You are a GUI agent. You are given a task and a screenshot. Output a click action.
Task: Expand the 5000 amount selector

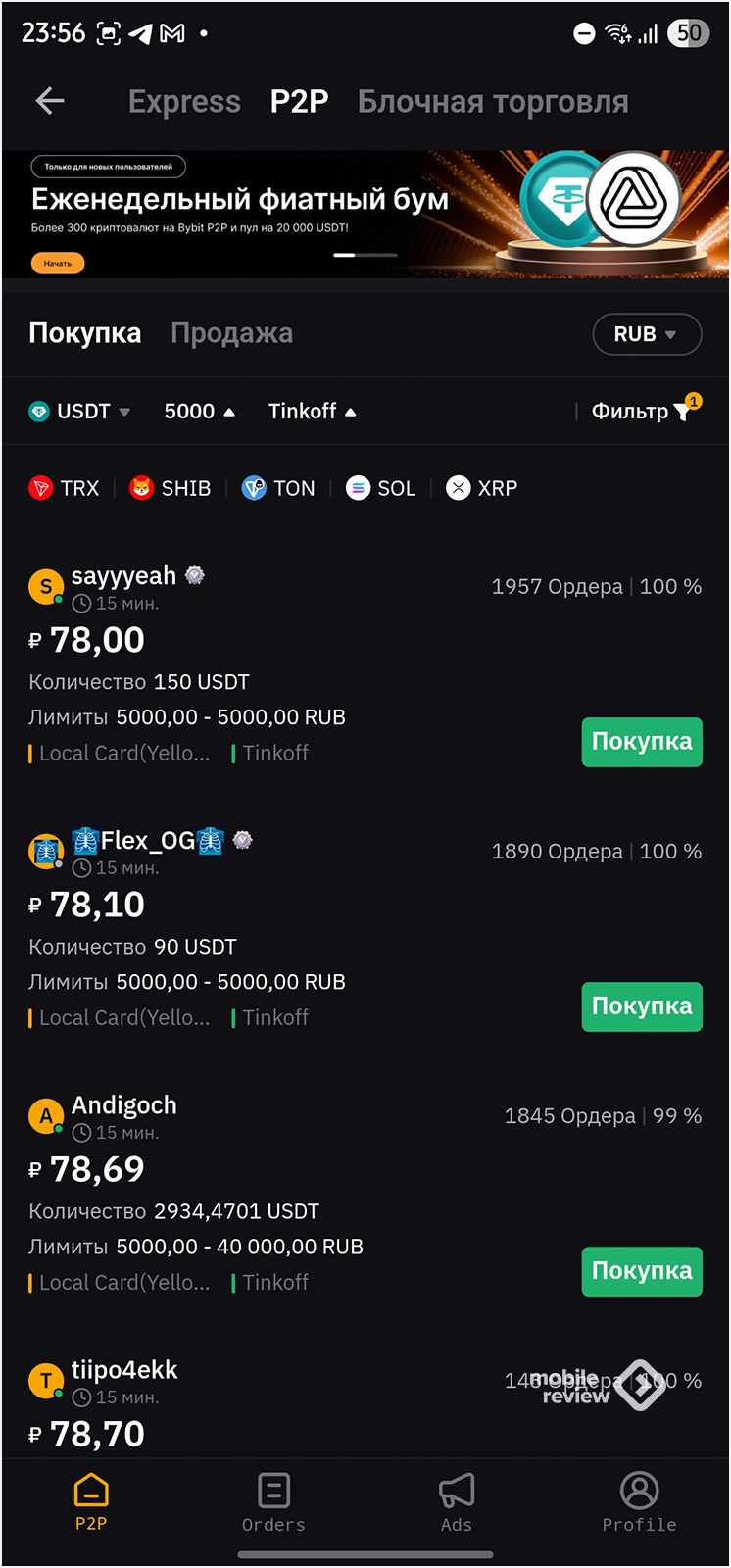[200, 412]
